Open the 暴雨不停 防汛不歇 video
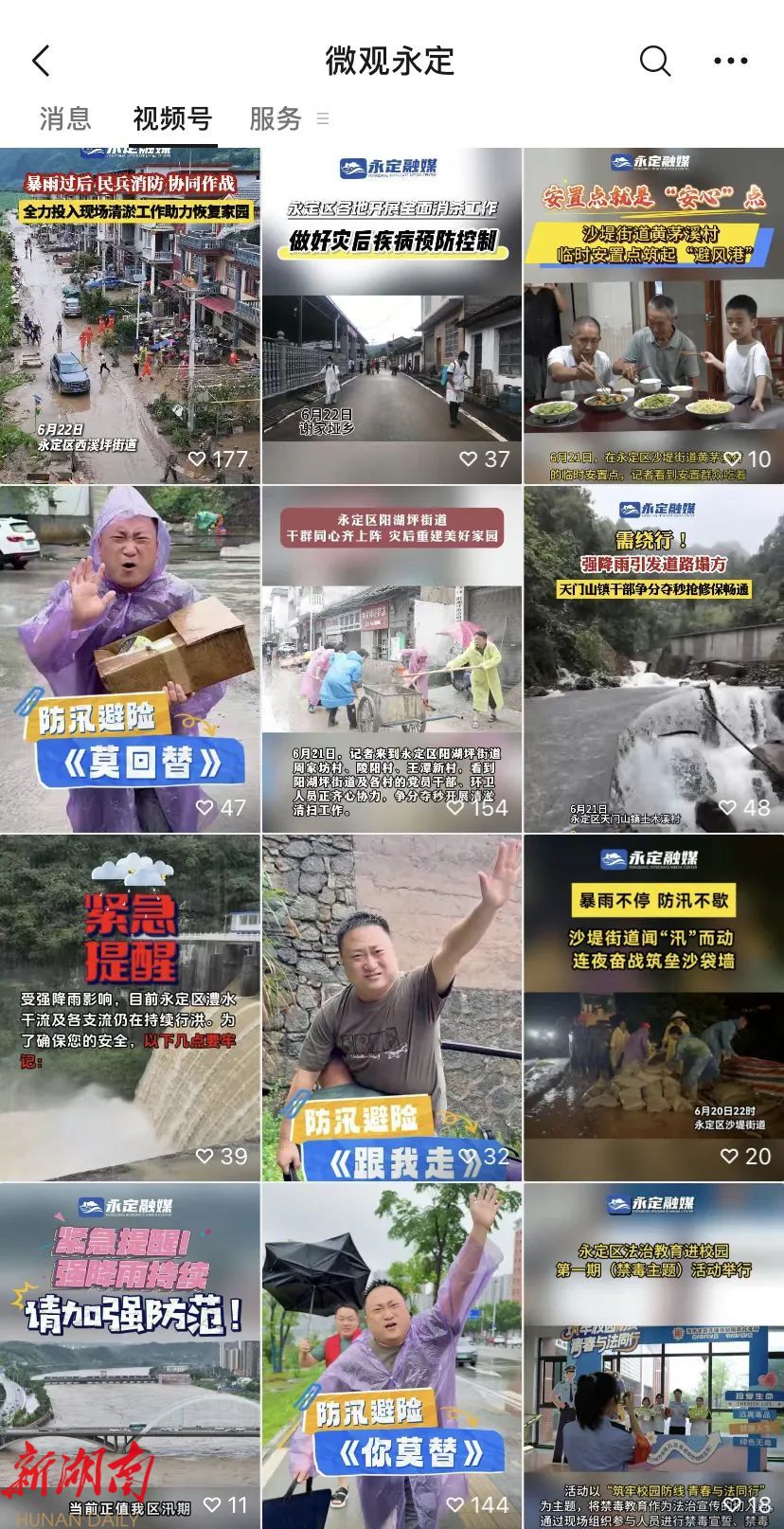This screenshot has width=784, height=1529. [x=653, y=1007]
